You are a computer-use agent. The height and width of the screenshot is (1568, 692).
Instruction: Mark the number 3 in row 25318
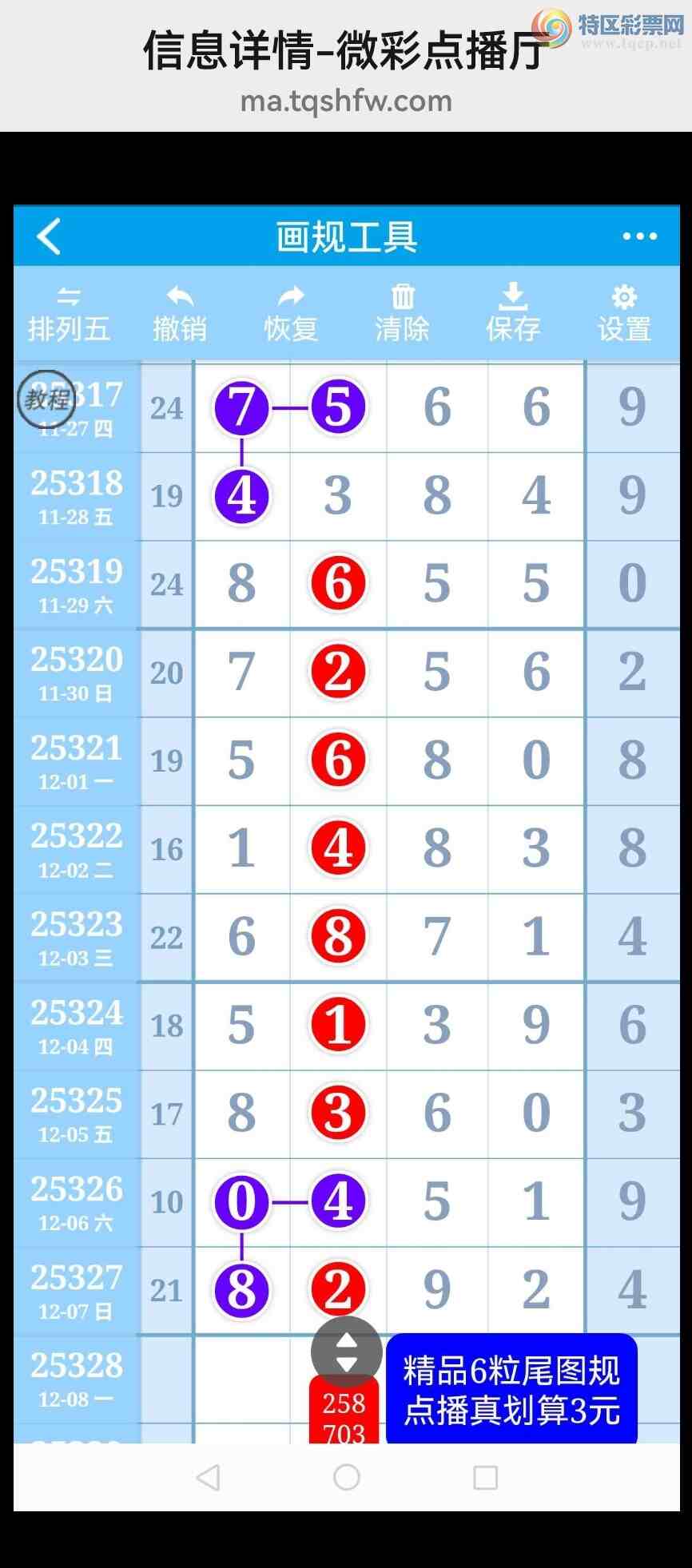click(x=337, y=496)
